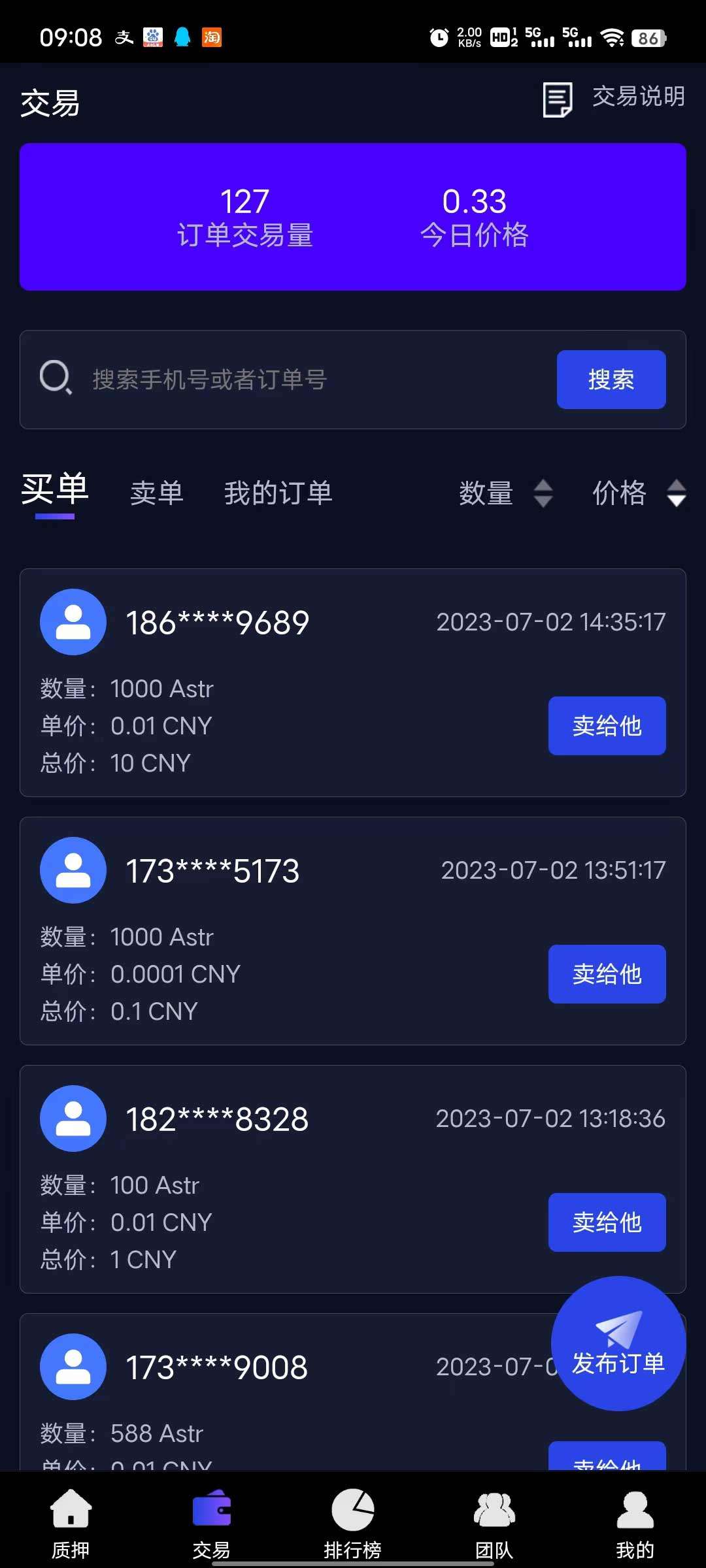Select the 买单 tab

(x=55, y=490)
